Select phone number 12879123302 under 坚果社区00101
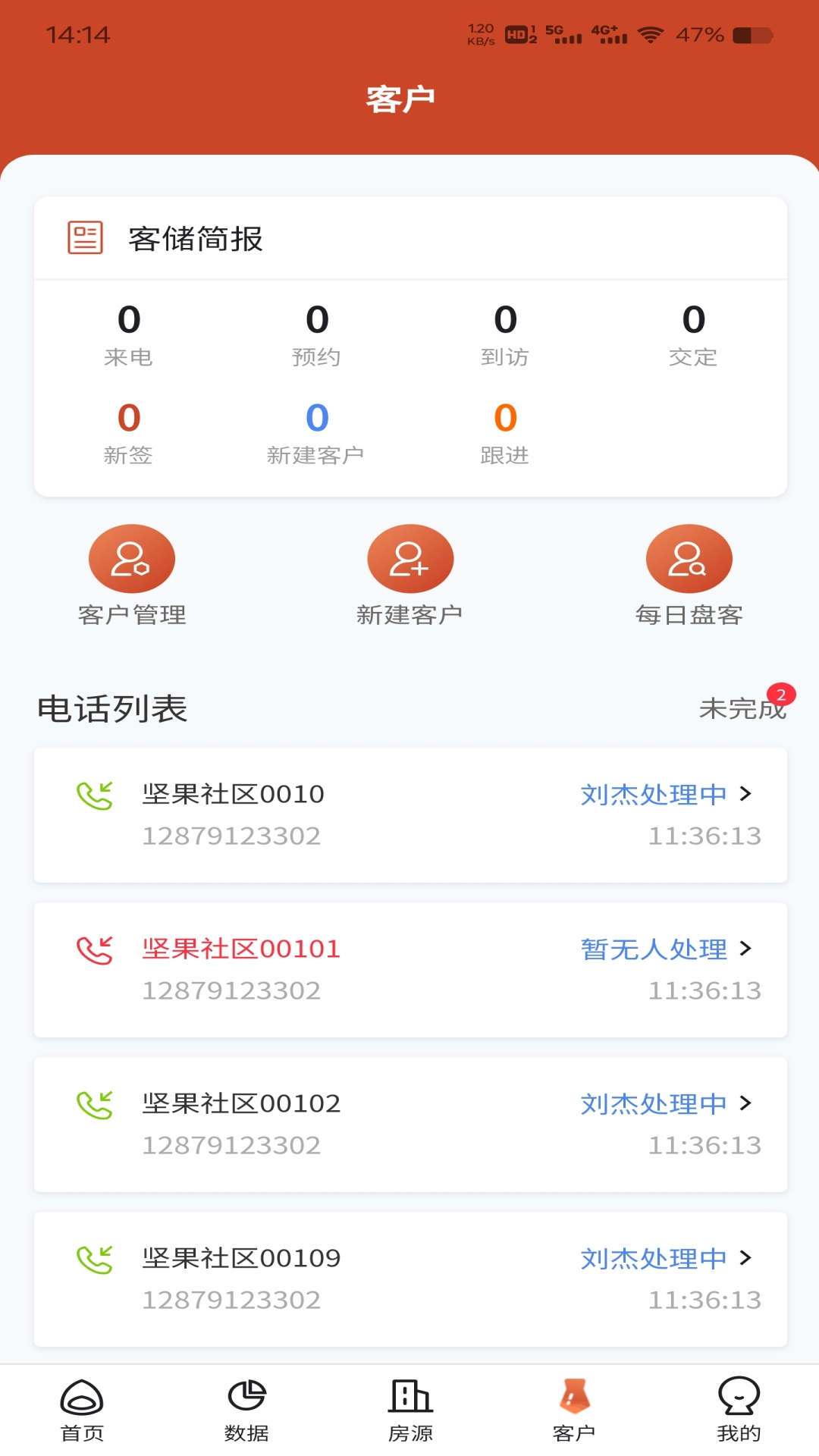819x1456 pixels. pyautogui.click(x=233, y=990)
